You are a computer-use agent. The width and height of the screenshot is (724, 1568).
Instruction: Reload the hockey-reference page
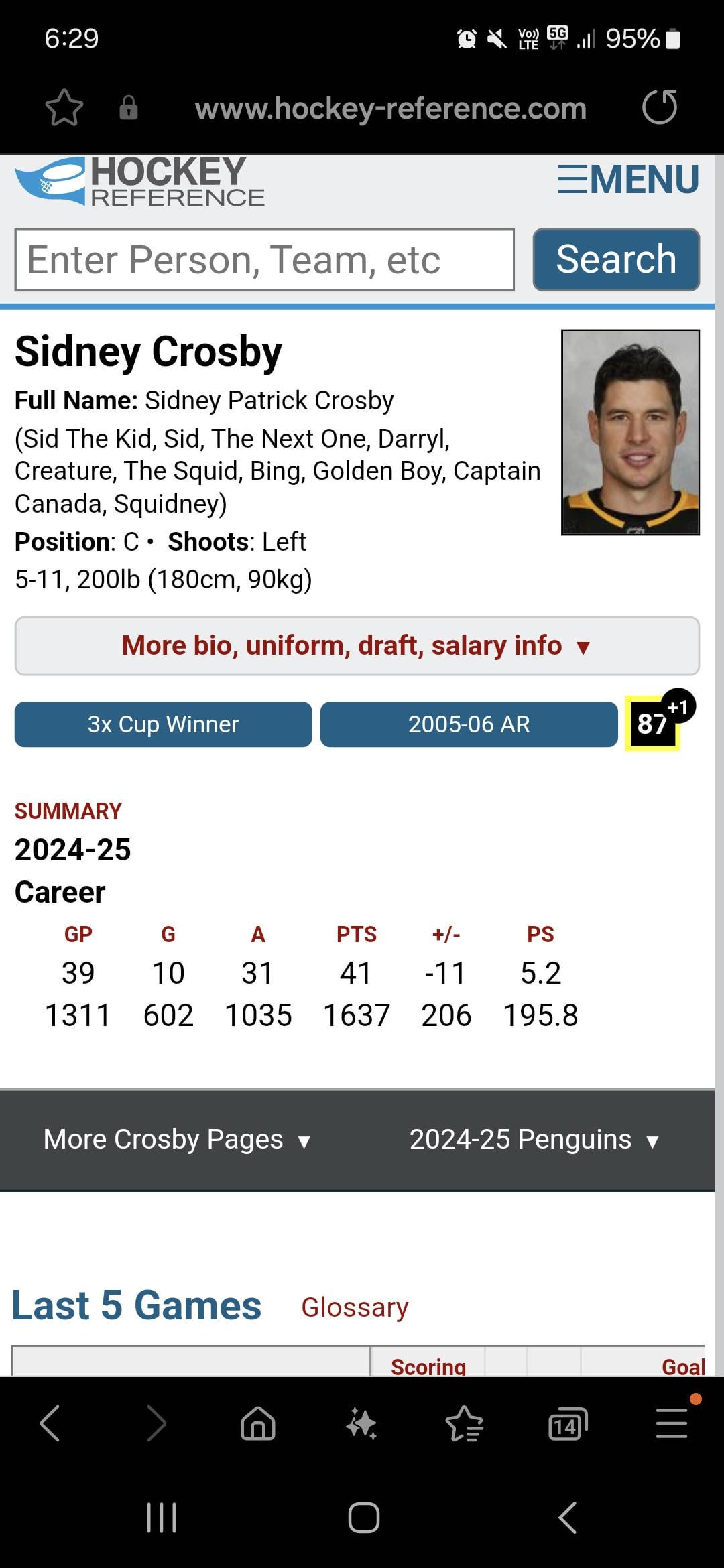tap(659, 107)
